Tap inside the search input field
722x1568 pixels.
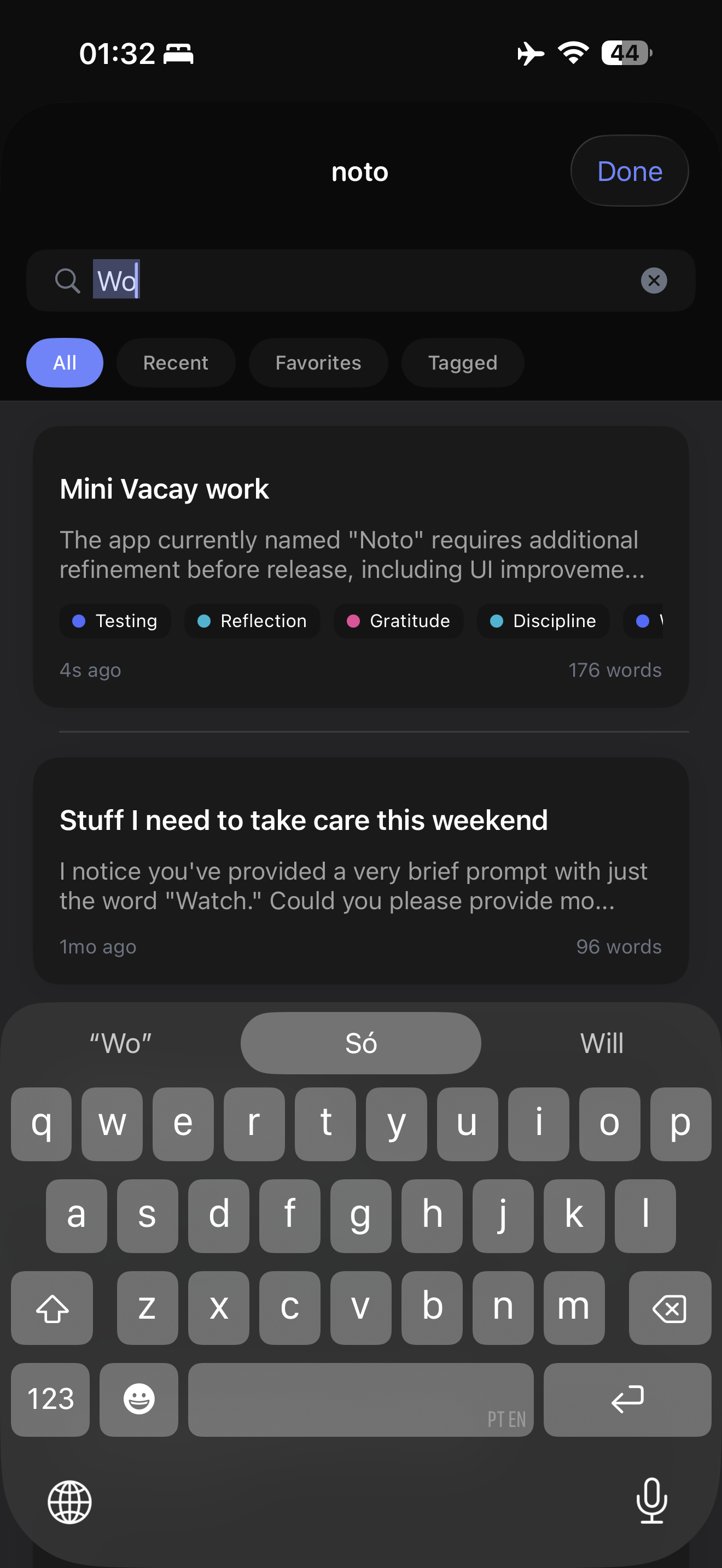click(x=304, y=280)
